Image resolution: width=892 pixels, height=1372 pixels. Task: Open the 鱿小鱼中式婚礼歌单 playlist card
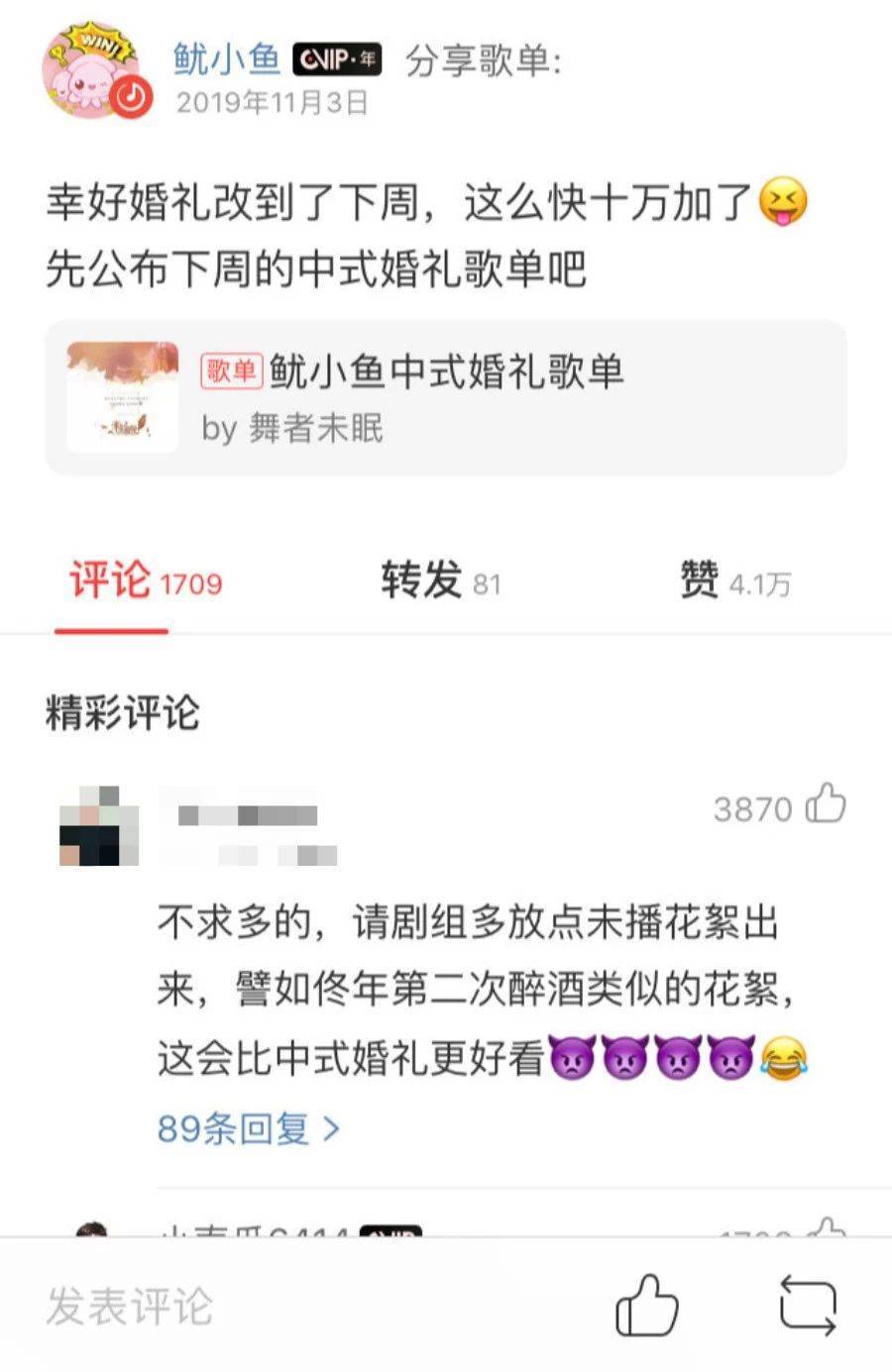446,397
